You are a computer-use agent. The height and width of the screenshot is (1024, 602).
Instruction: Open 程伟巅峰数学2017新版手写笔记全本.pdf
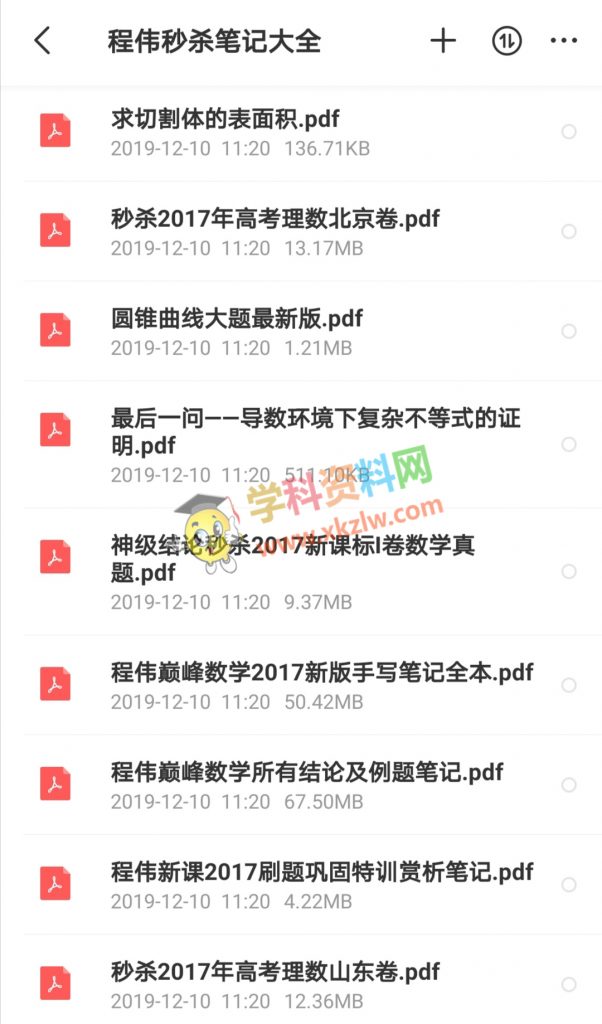click(322, 672)
